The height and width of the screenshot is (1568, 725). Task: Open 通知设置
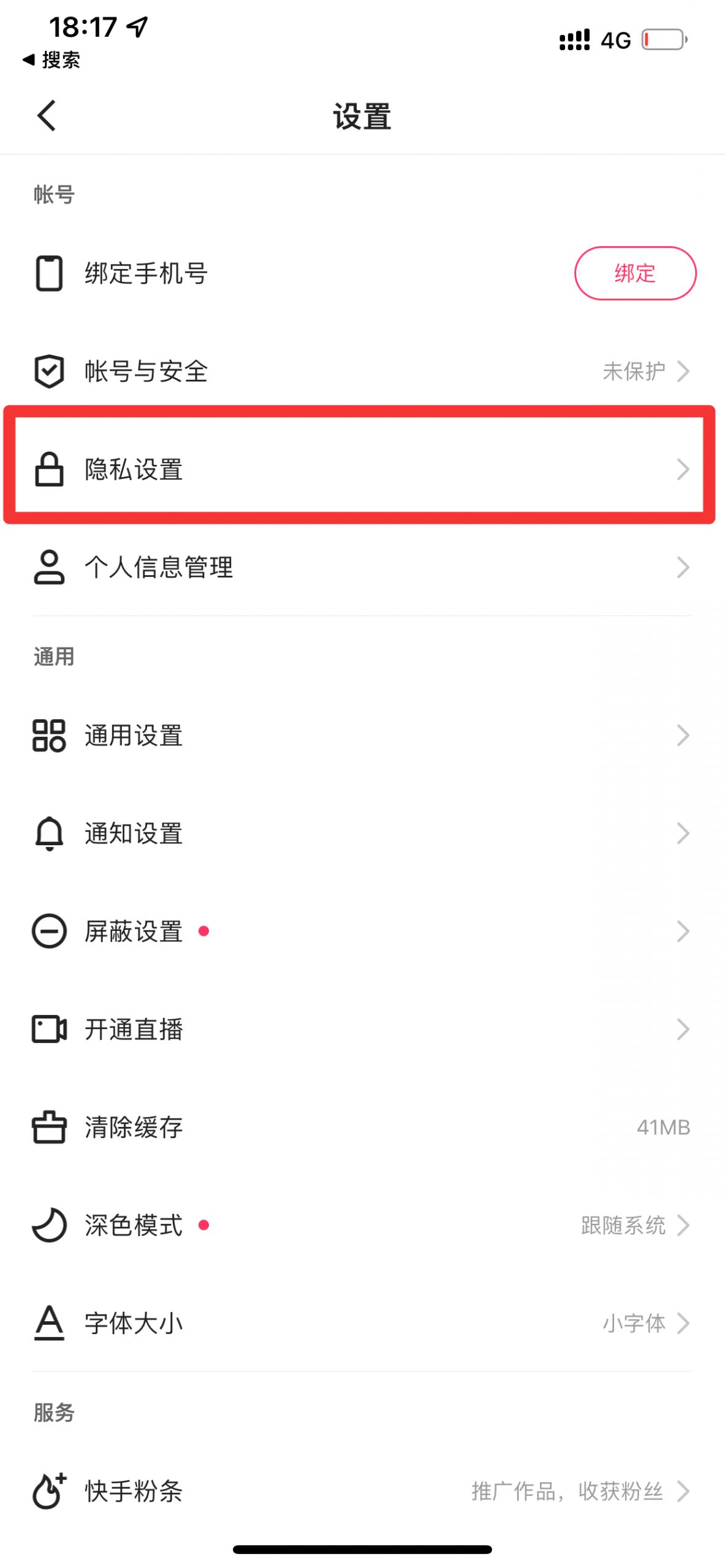tap(362, 834)
